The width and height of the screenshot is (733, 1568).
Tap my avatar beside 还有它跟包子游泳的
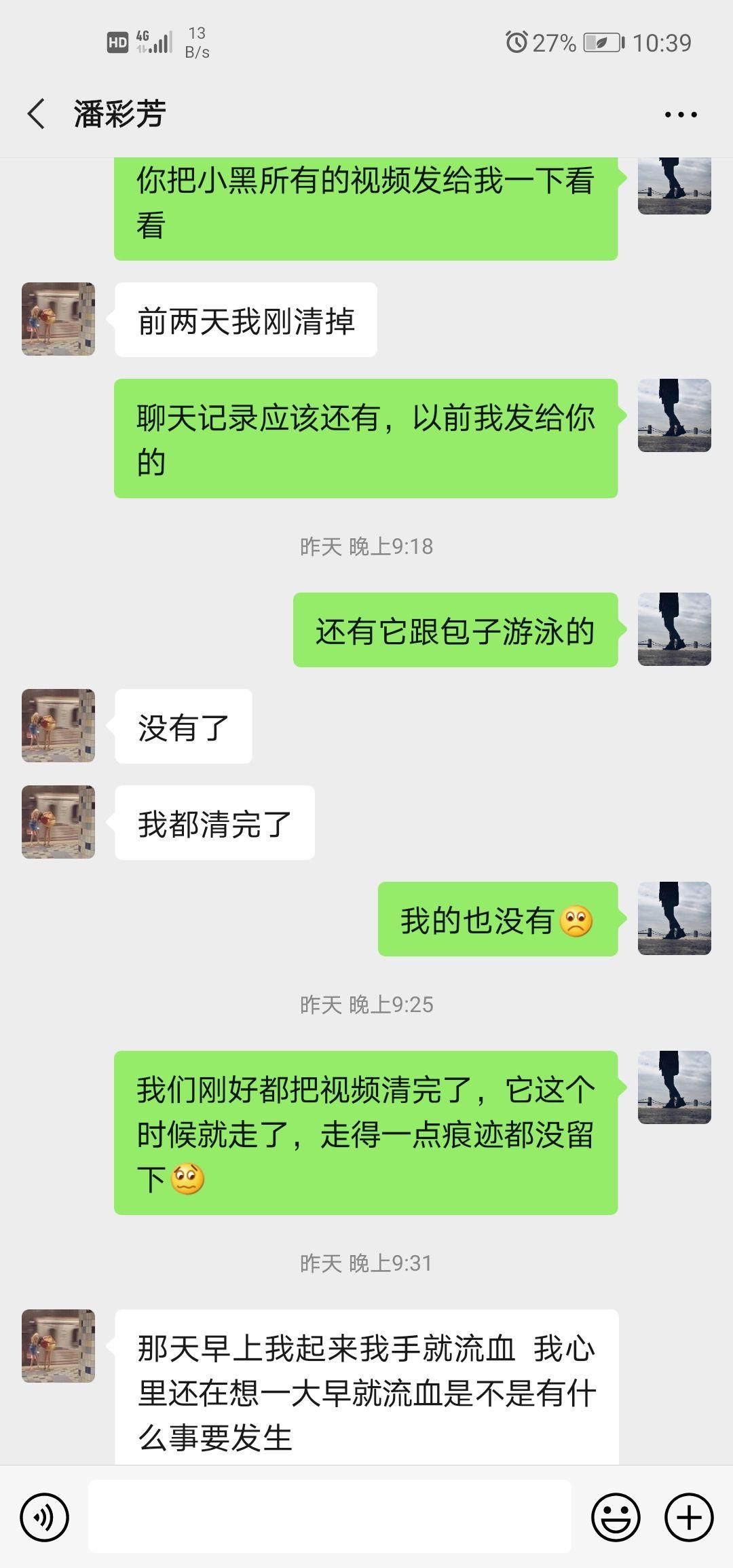[675, 629]
